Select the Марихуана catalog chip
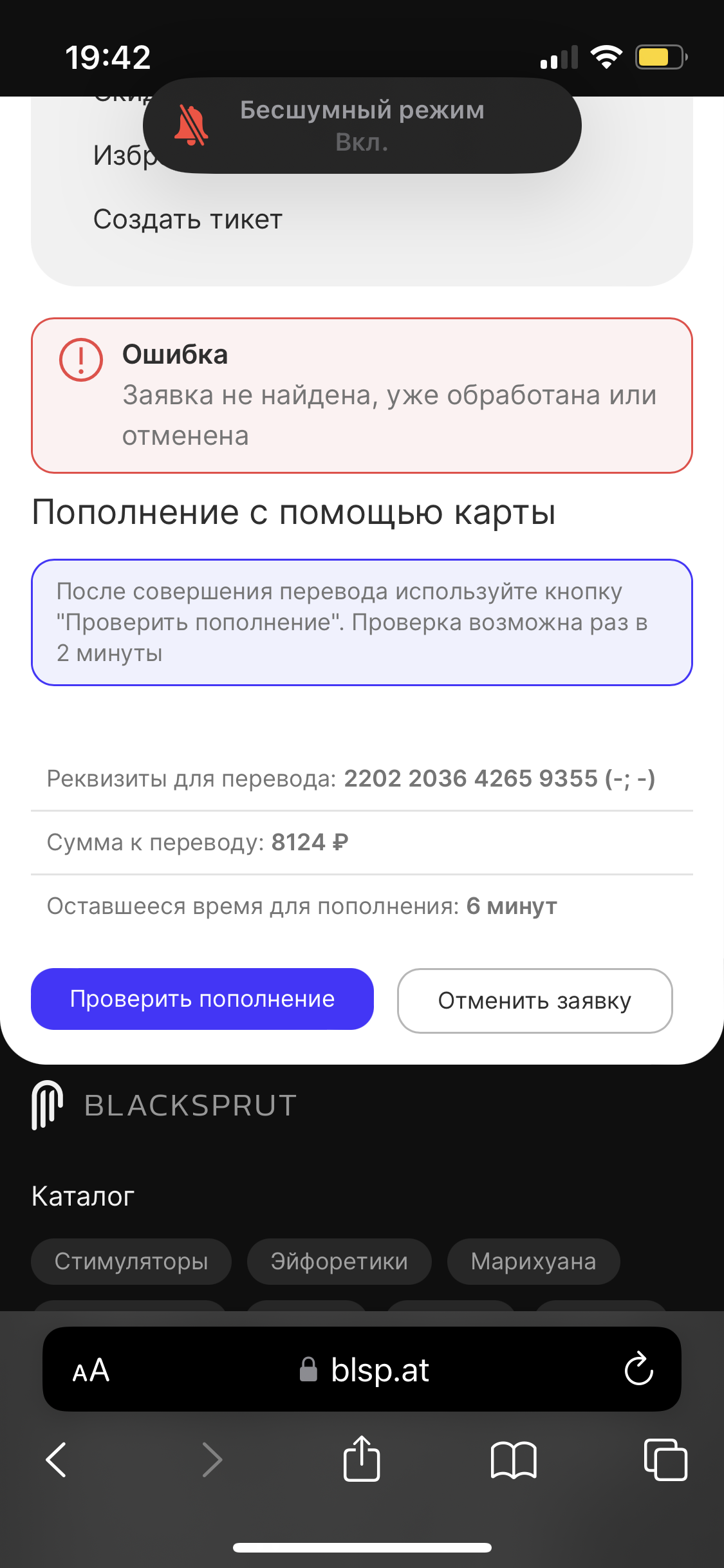724x1568 pixels. pyautogui.click(x=534, y=1262)
